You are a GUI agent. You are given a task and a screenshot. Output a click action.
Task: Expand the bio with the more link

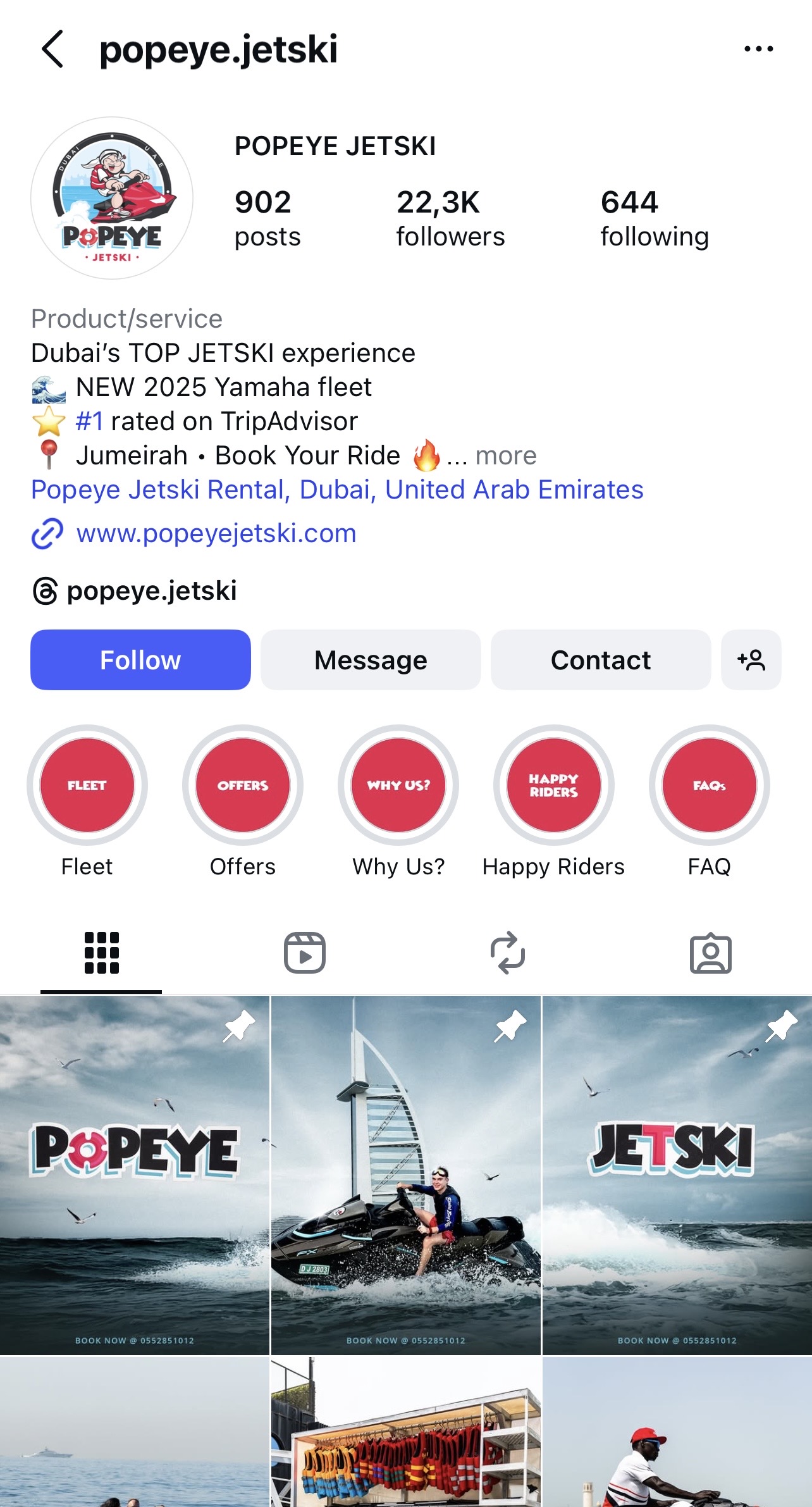[x=505, y=455]
